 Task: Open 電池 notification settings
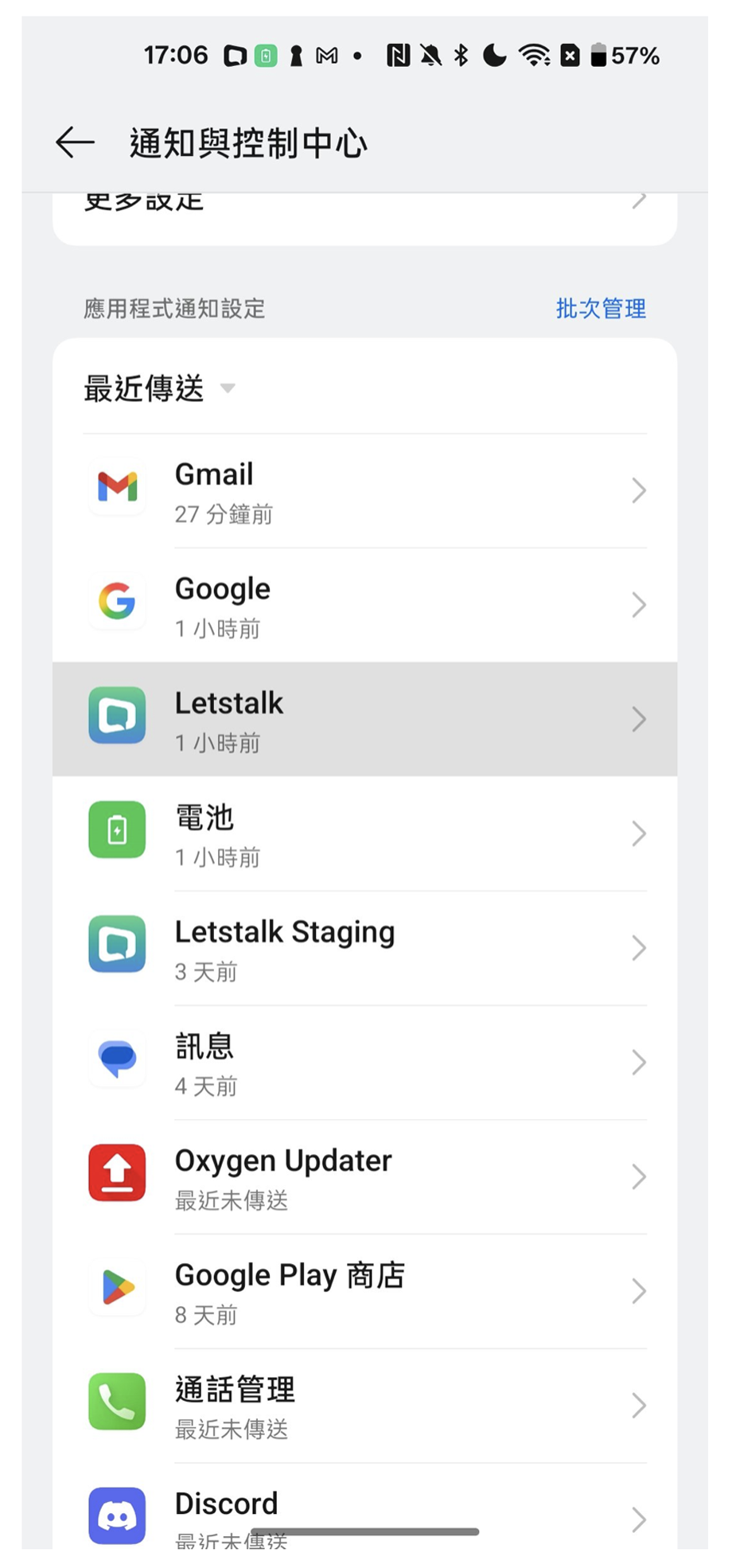[364, 834]
